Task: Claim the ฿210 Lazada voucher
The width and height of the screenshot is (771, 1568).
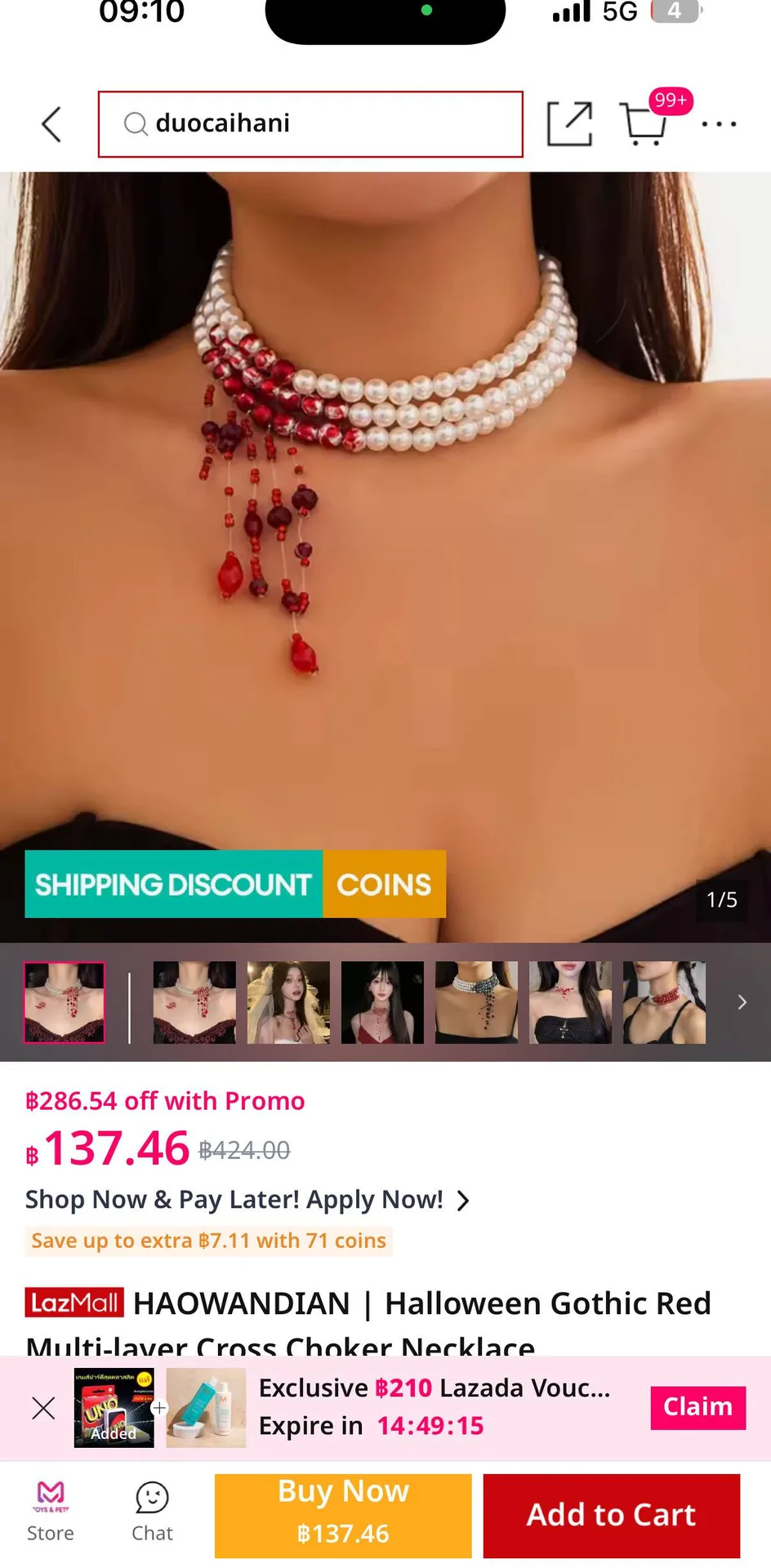Action: pyautogui.click(x=697, y=1407)
